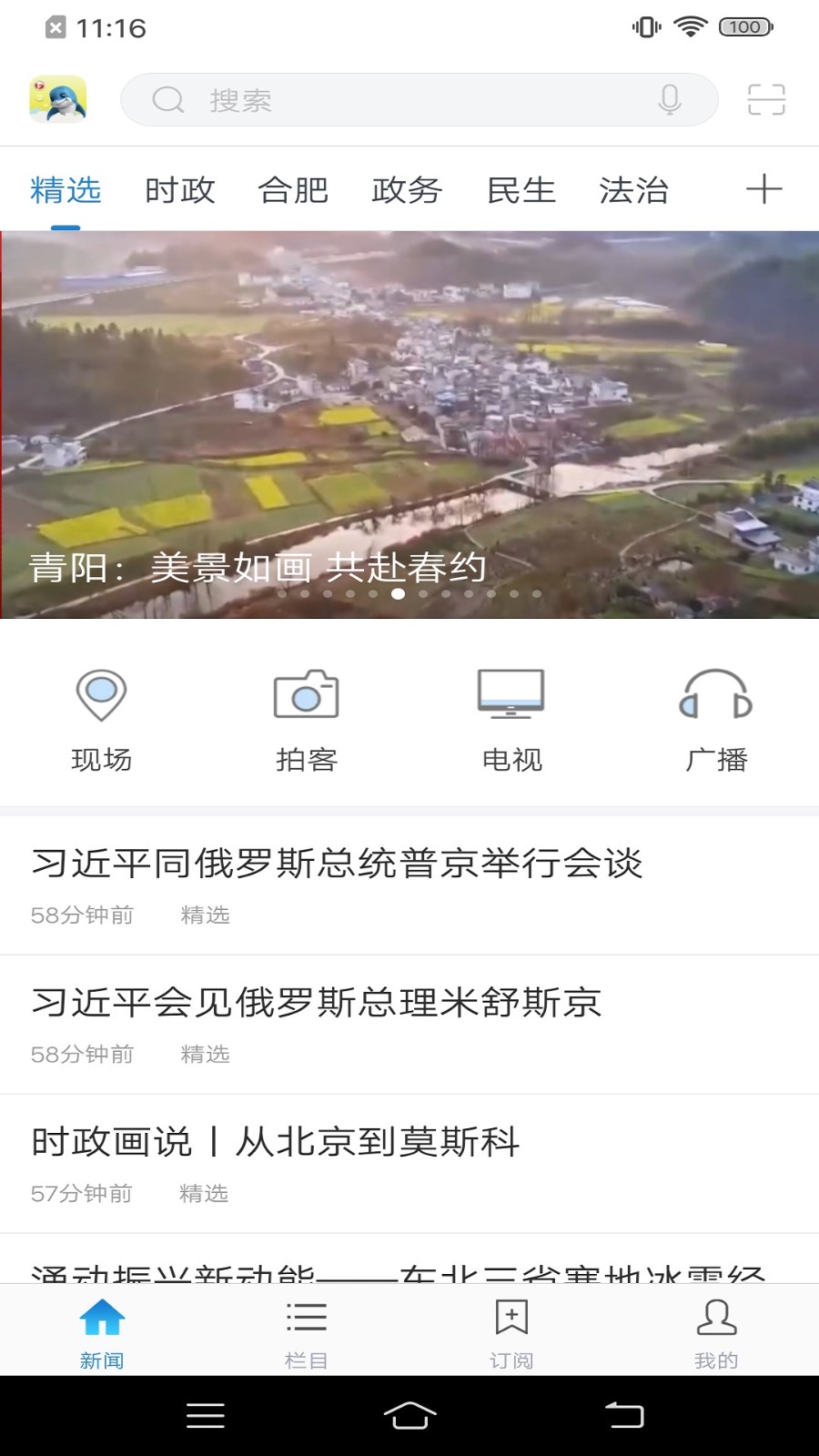Go to the 订阅 bottom tab
Image resolution: width=819 pixels, height=1456 pixels.
pyautogui.click(x=511, y=1332)
